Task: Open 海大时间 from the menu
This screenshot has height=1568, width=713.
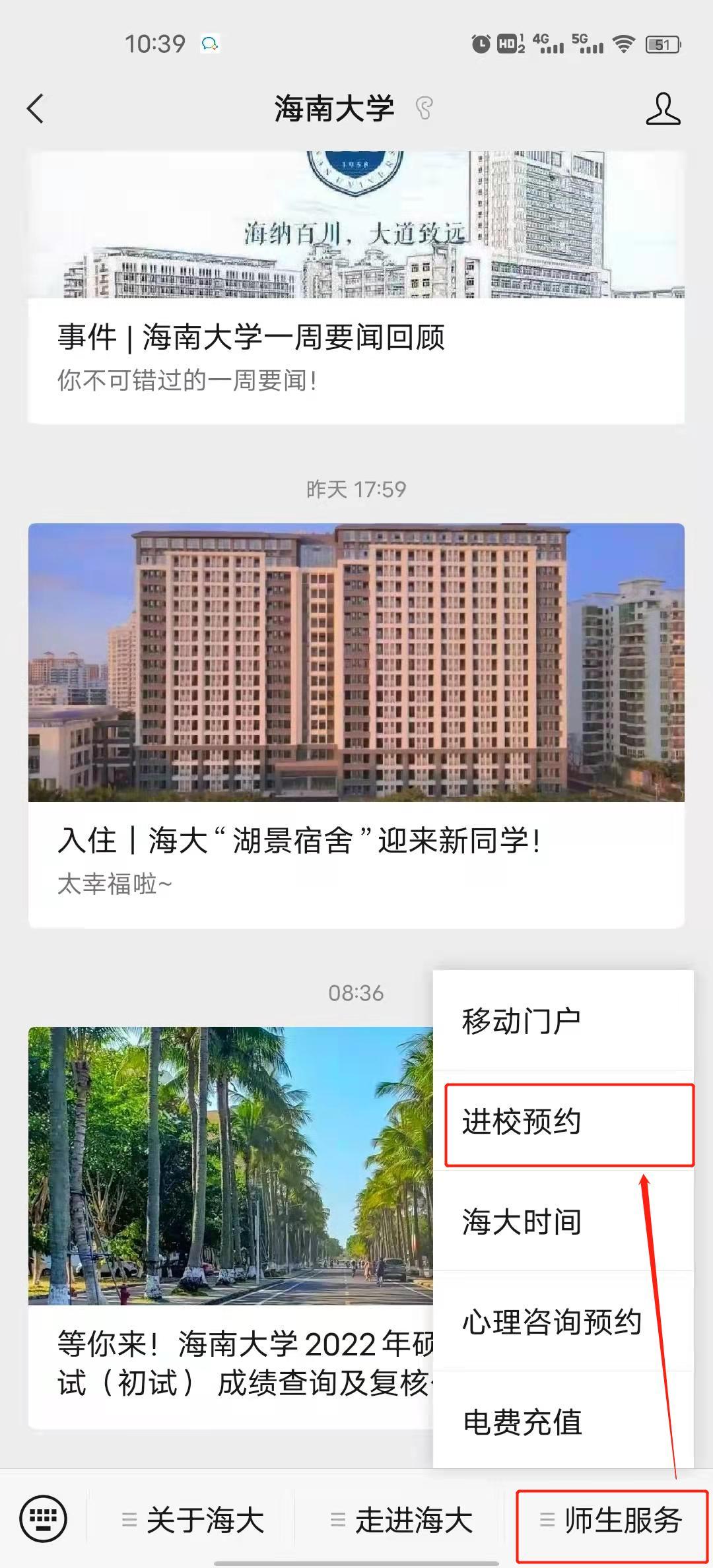Action: pos(522,1222)
